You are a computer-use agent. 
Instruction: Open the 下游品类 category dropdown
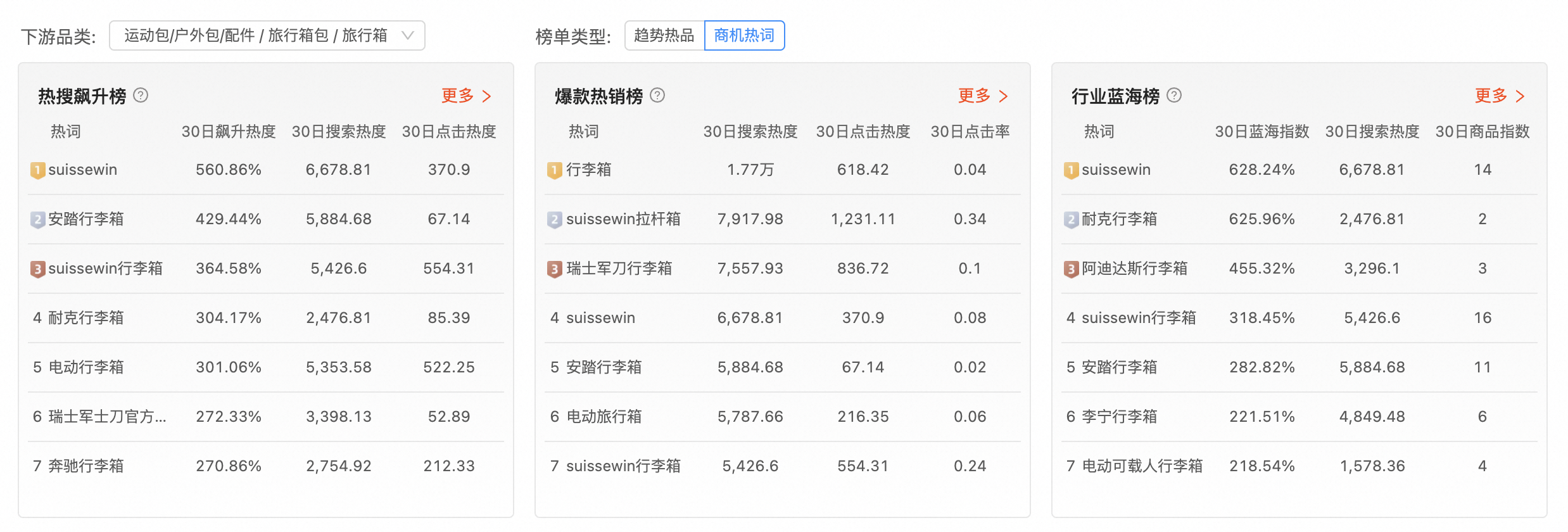pyautogui.click(x=267, y=35)
